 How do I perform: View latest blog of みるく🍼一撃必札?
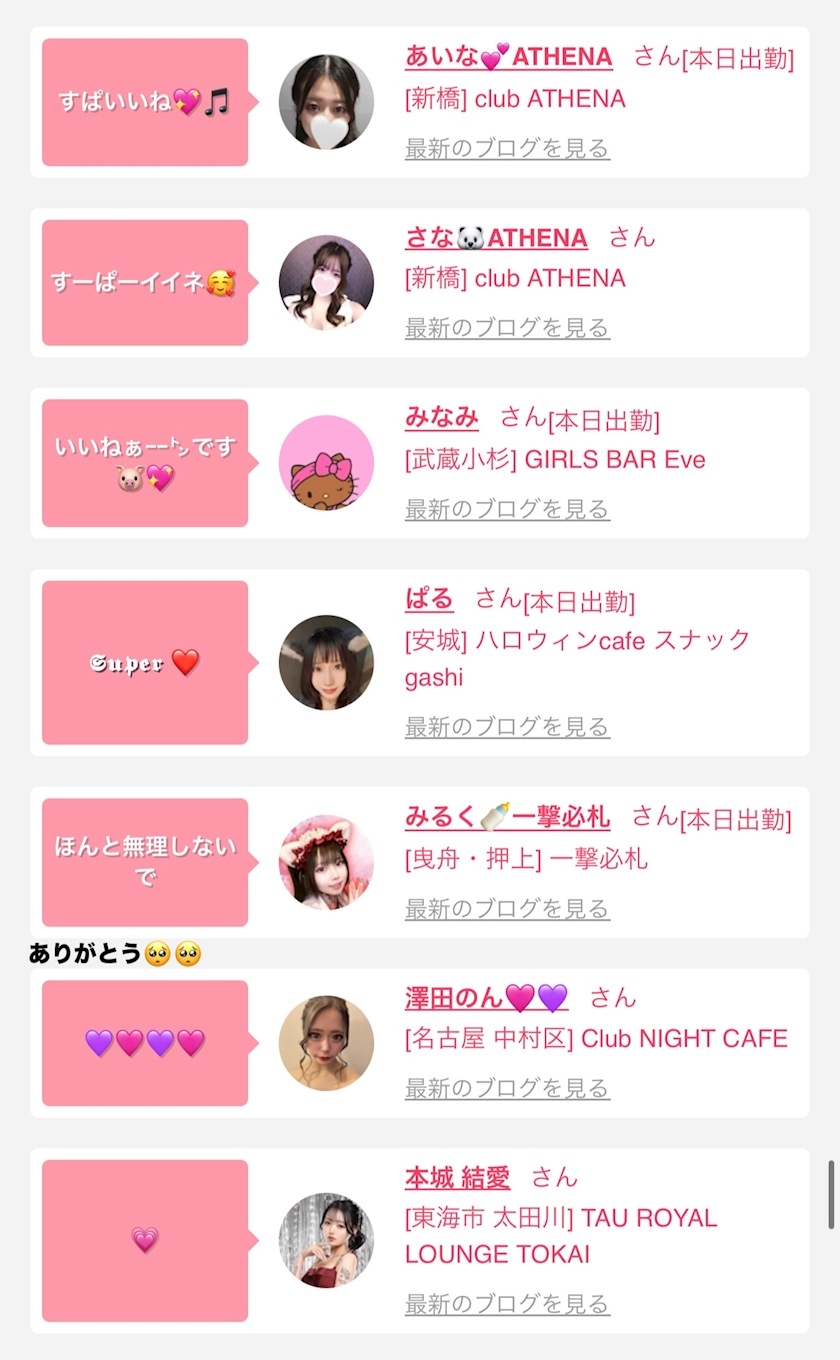[507, 909]
